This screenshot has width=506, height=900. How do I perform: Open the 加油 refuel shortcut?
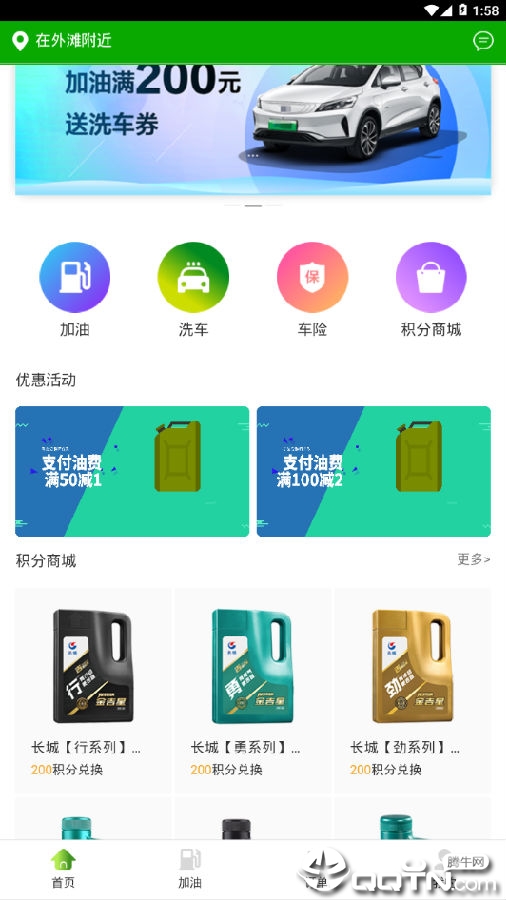75,290
